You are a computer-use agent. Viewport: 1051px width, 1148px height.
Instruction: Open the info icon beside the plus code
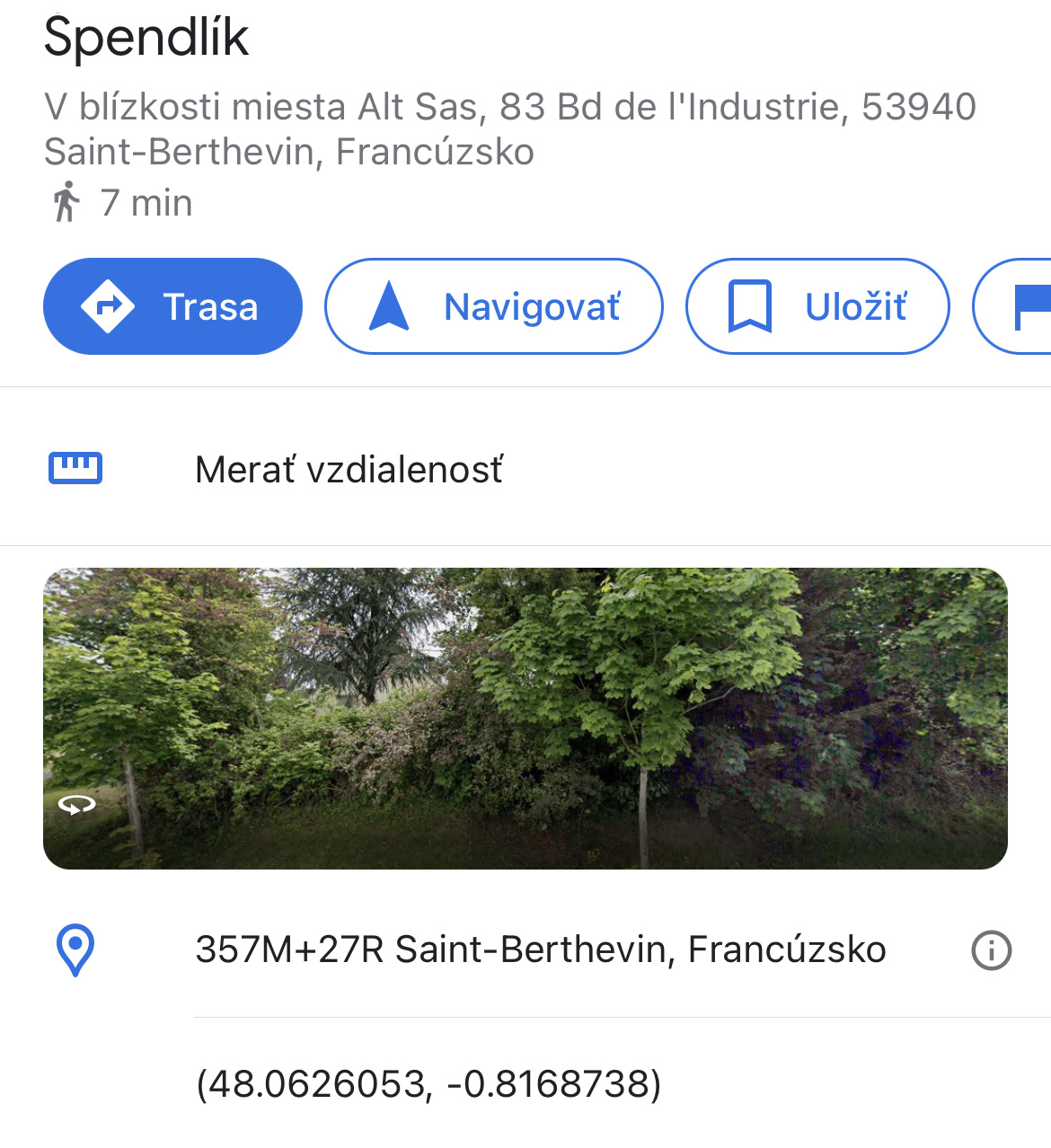point(991,950)
